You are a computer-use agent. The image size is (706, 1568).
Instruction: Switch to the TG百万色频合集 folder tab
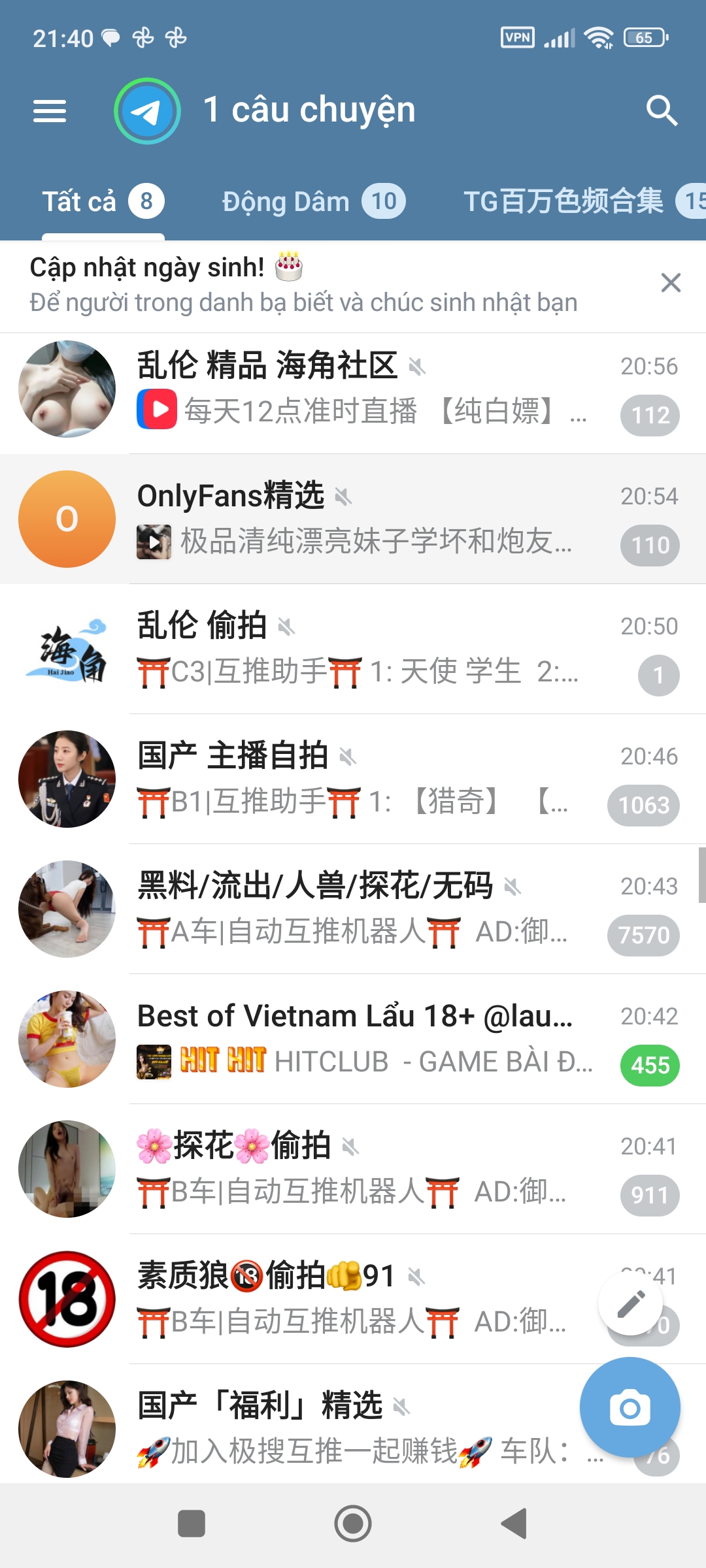[575, 202]
